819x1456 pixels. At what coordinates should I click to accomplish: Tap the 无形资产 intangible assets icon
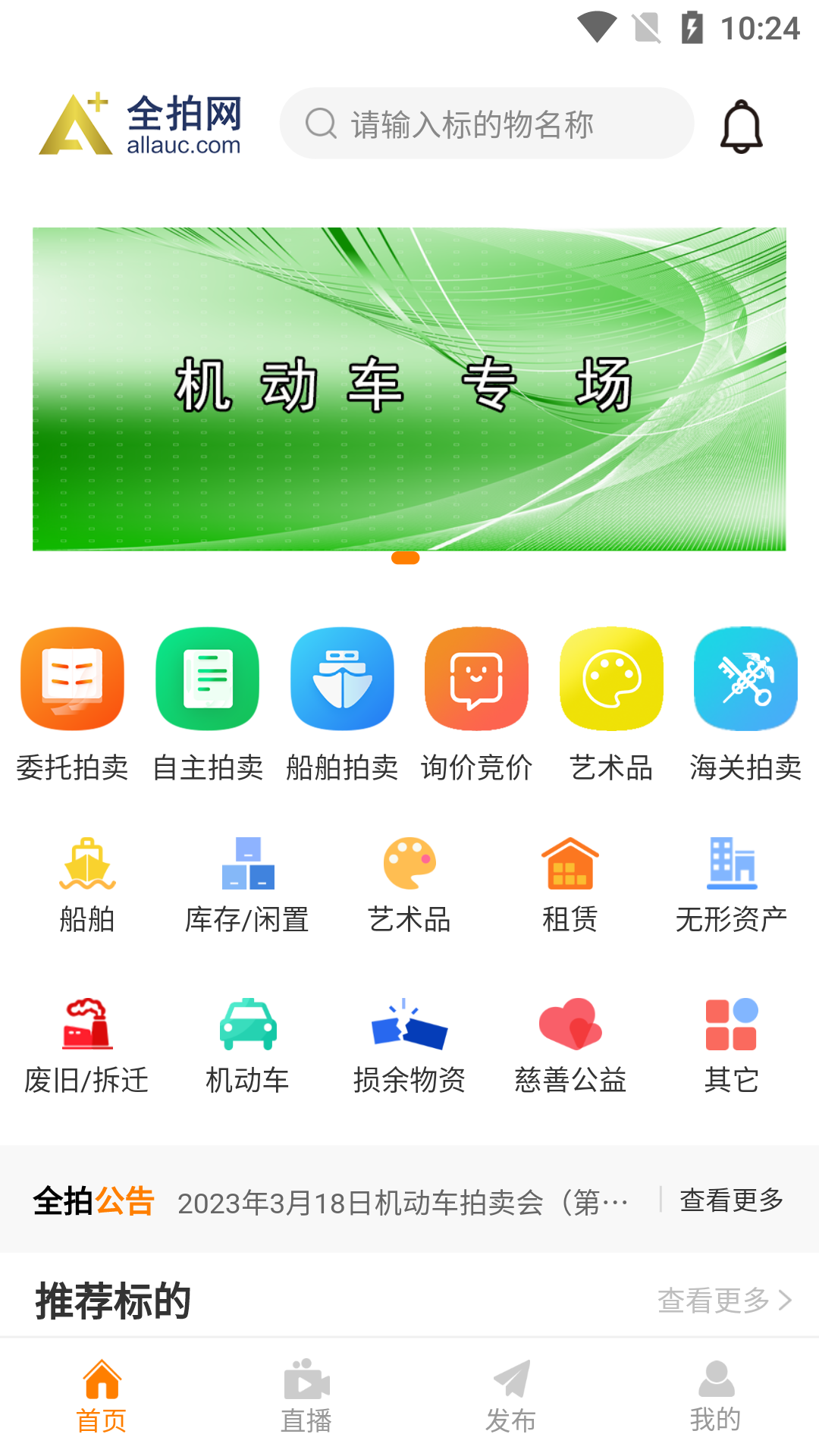tap(731, 864)
